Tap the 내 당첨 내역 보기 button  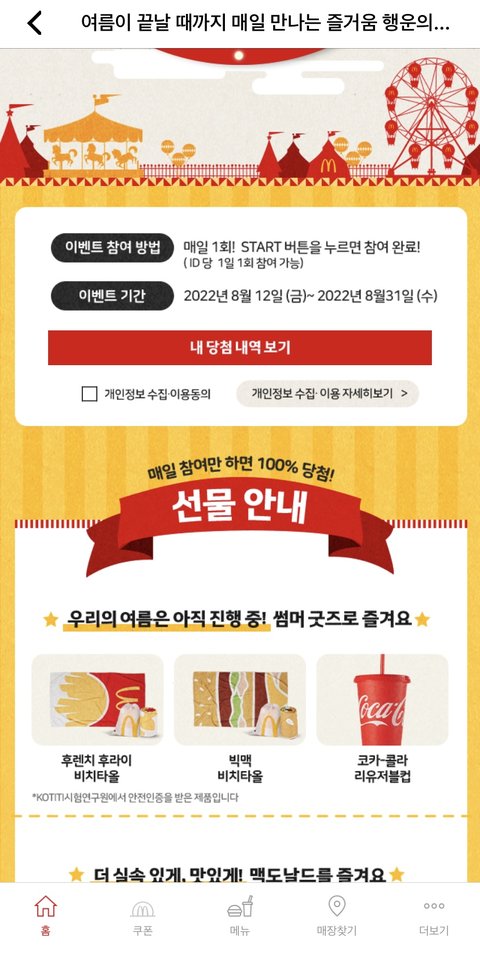pyautogui.click(x=240, y=347)
